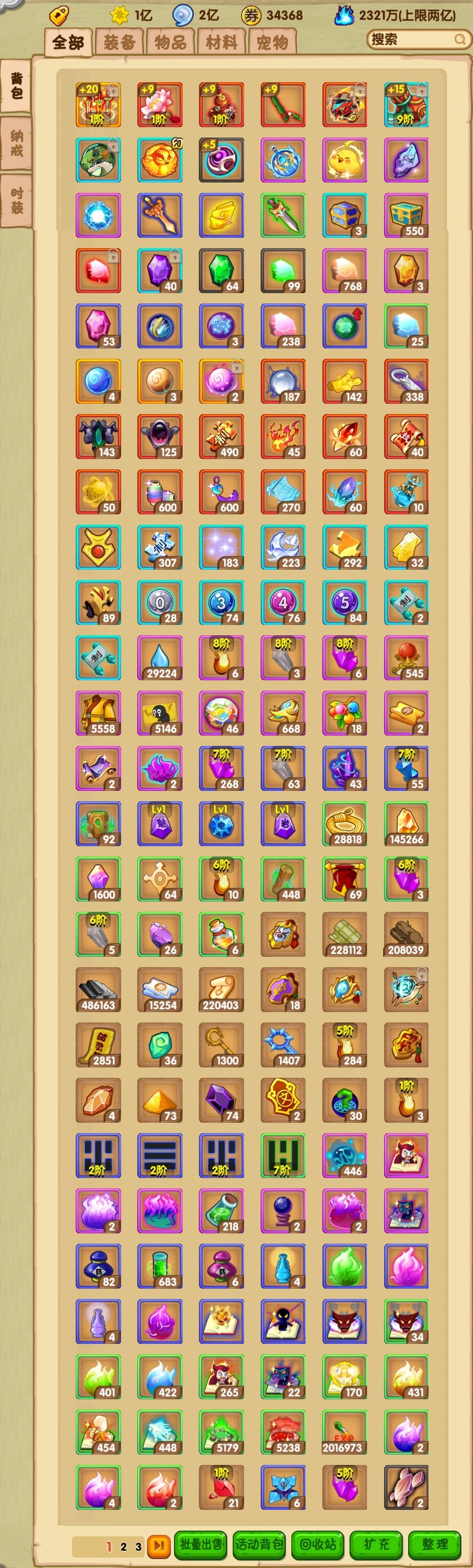
Task: Select the treasure chest with 550
Action: coord(406,215)
